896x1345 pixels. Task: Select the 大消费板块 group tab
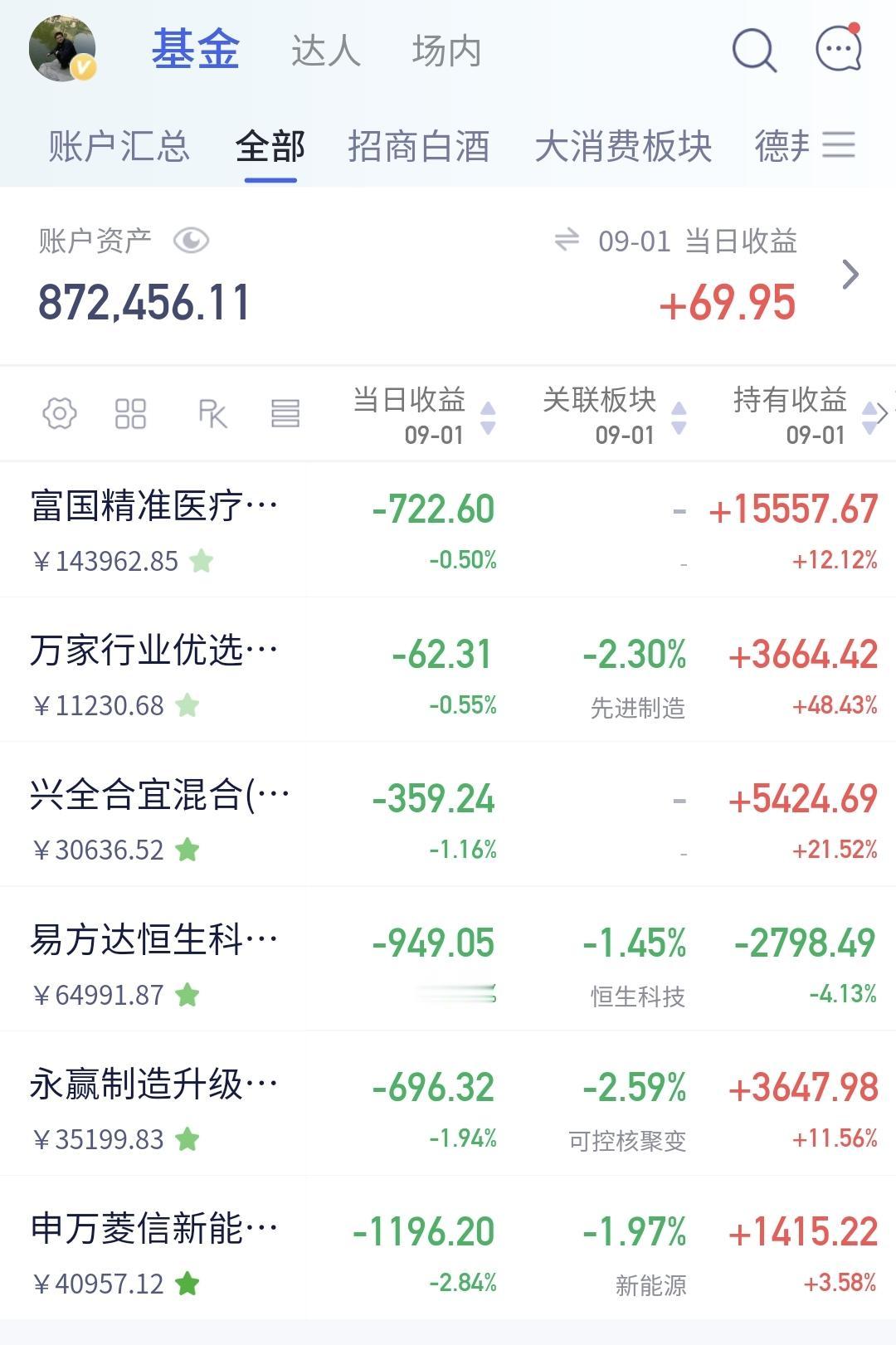tap(623, 146)
